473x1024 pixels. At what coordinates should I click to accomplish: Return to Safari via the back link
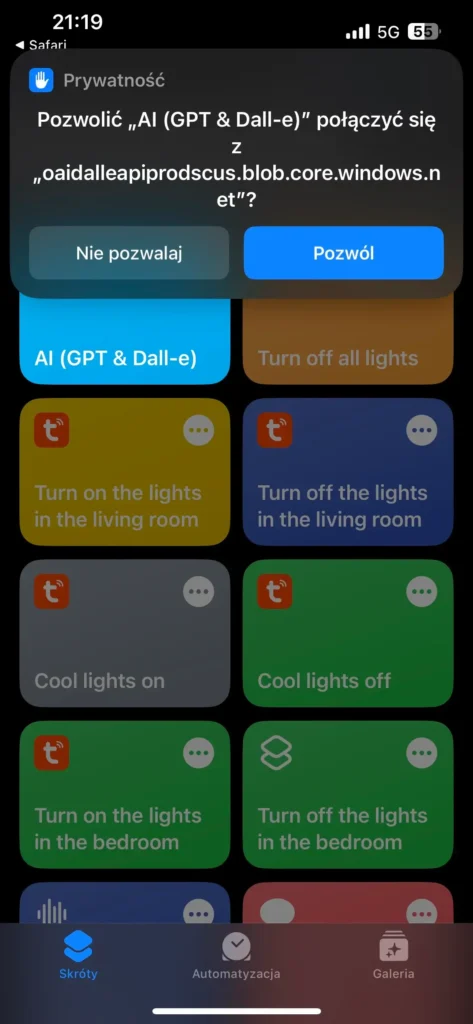tap(41, 45)
